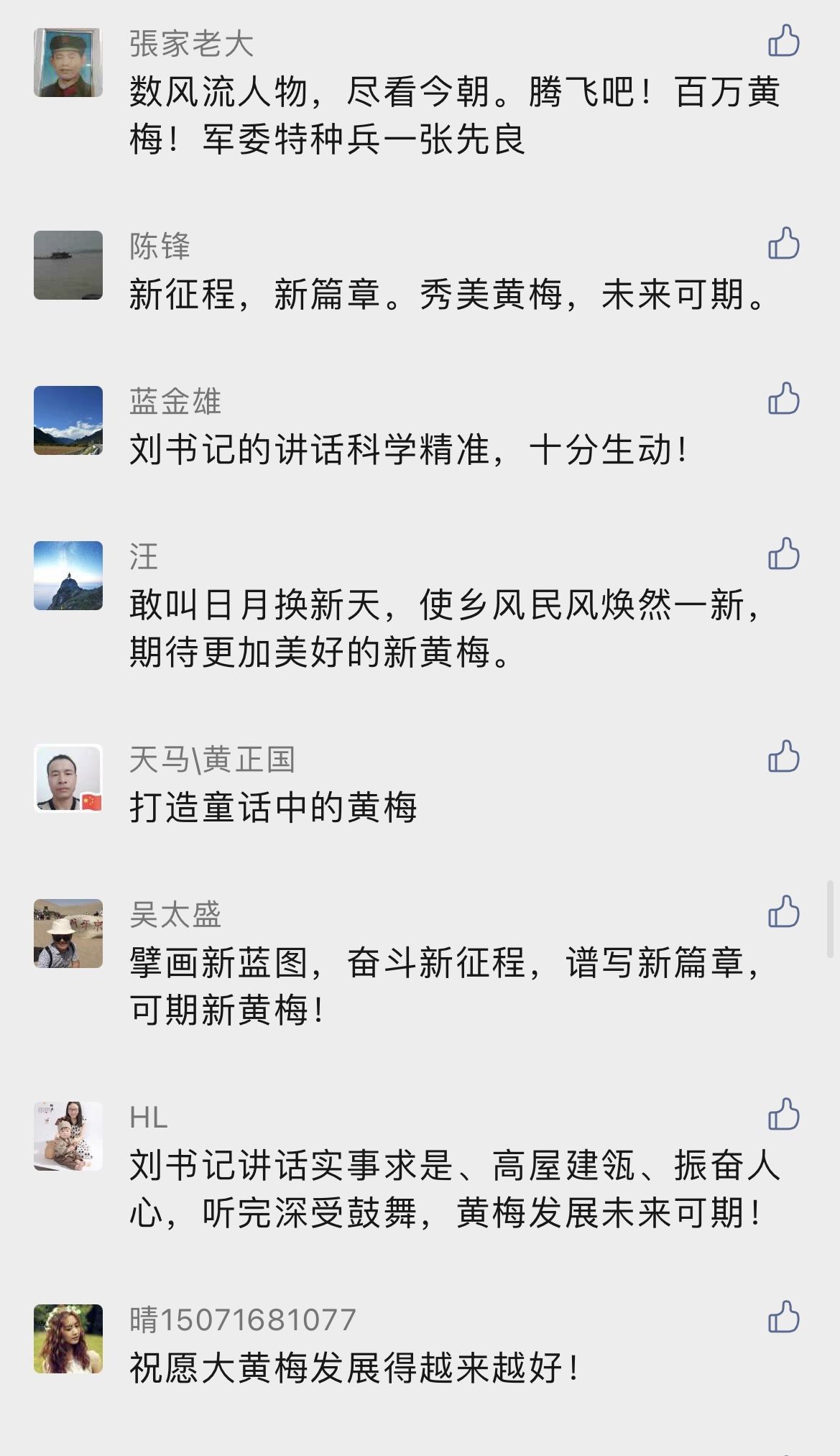Like 晴15071681077's comment

tap(784, 1317)
